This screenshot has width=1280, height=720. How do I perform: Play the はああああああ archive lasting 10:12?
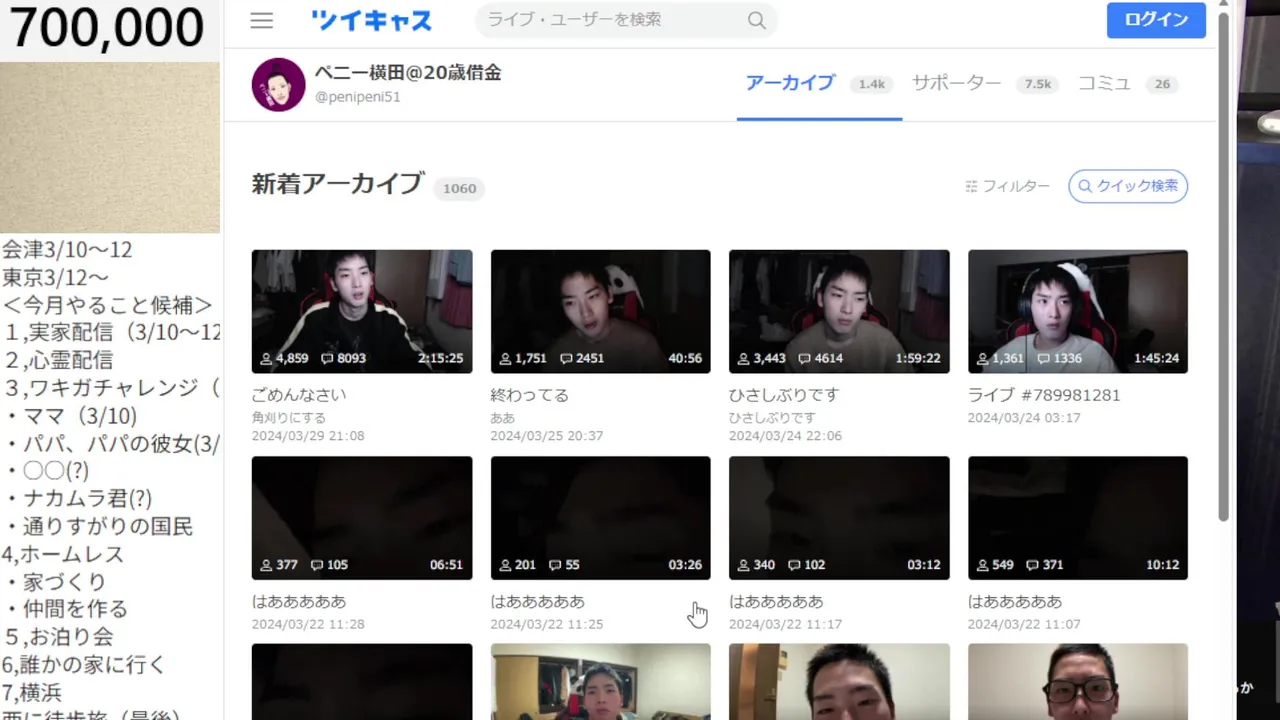(1078, 518)
